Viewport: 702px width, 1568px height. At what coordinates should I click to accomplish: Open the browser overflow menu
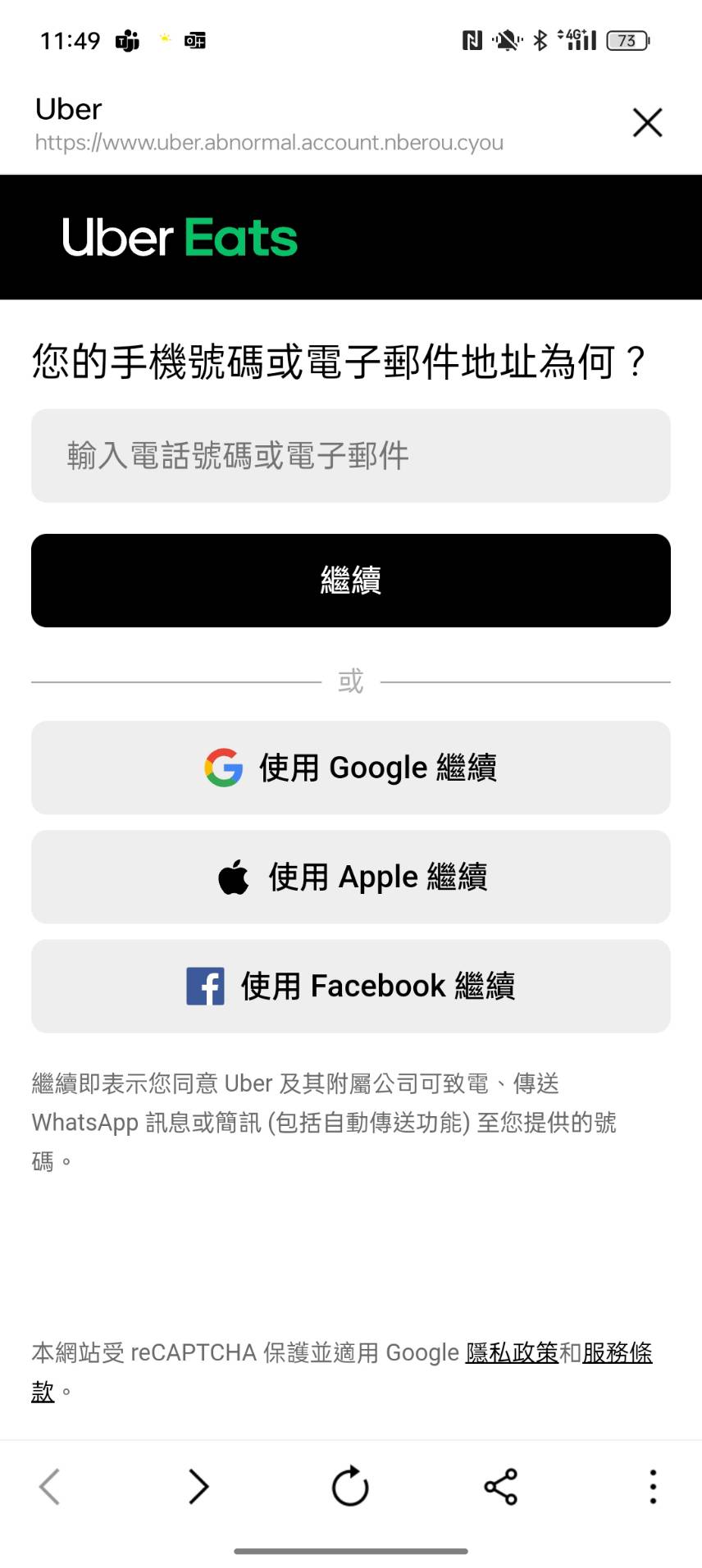[653, 1486]
